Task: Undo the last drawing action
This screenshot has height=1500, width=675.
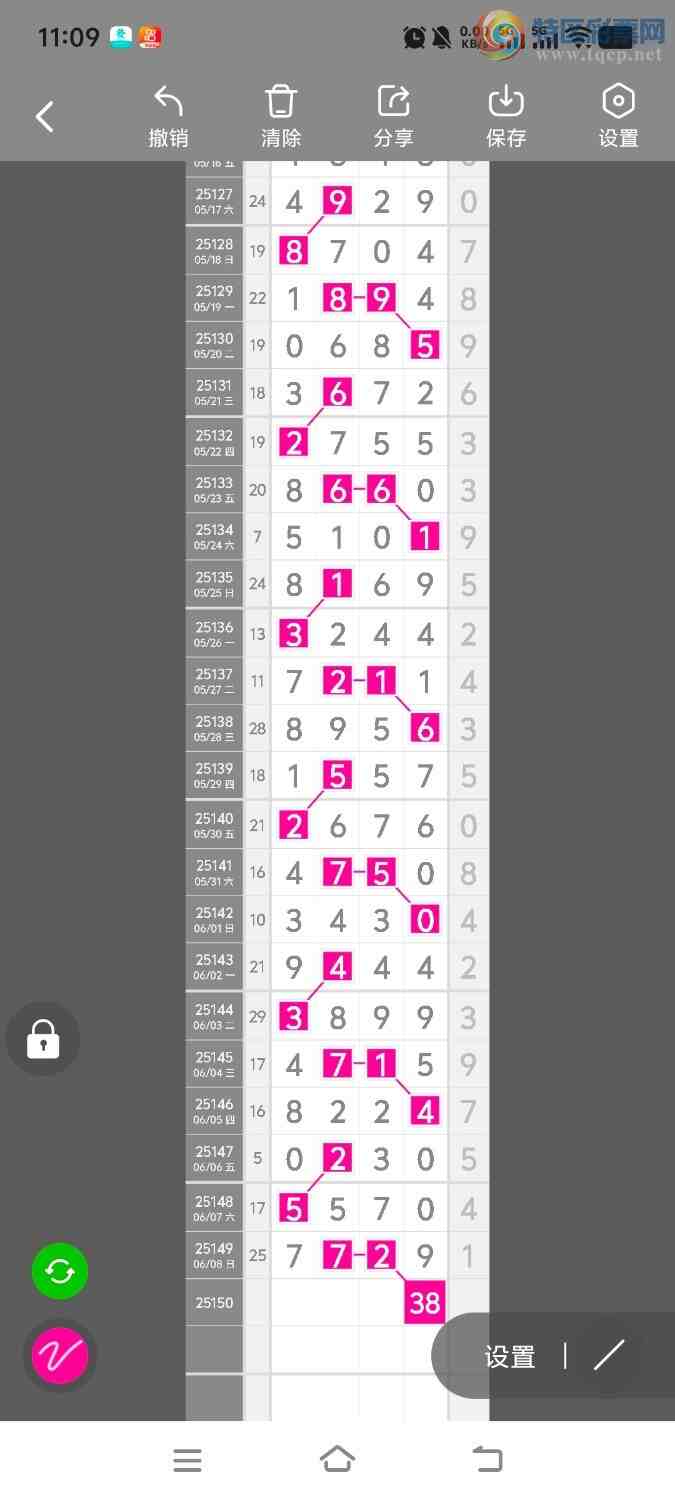Action: click(x=168, y=116)
